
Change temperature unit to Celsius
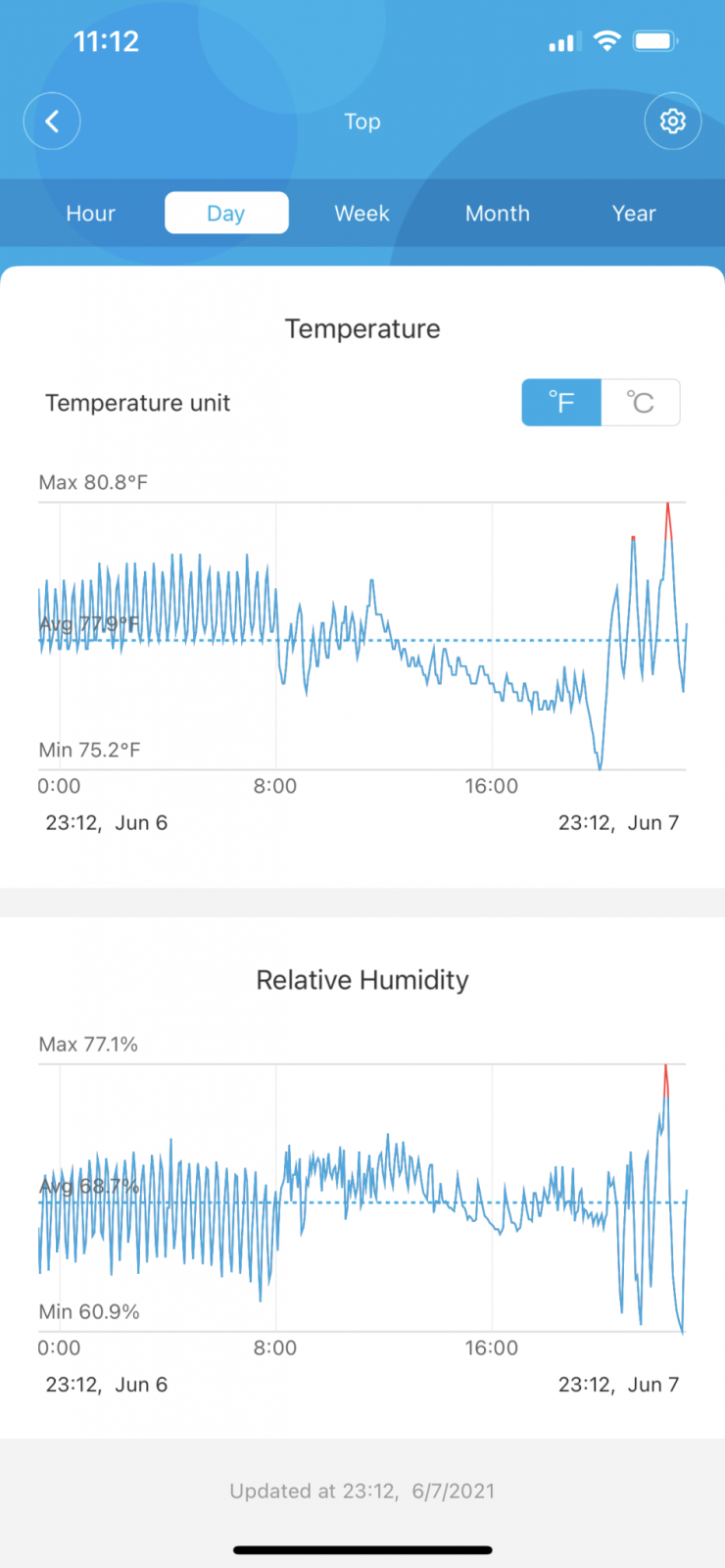click(640, 403)
